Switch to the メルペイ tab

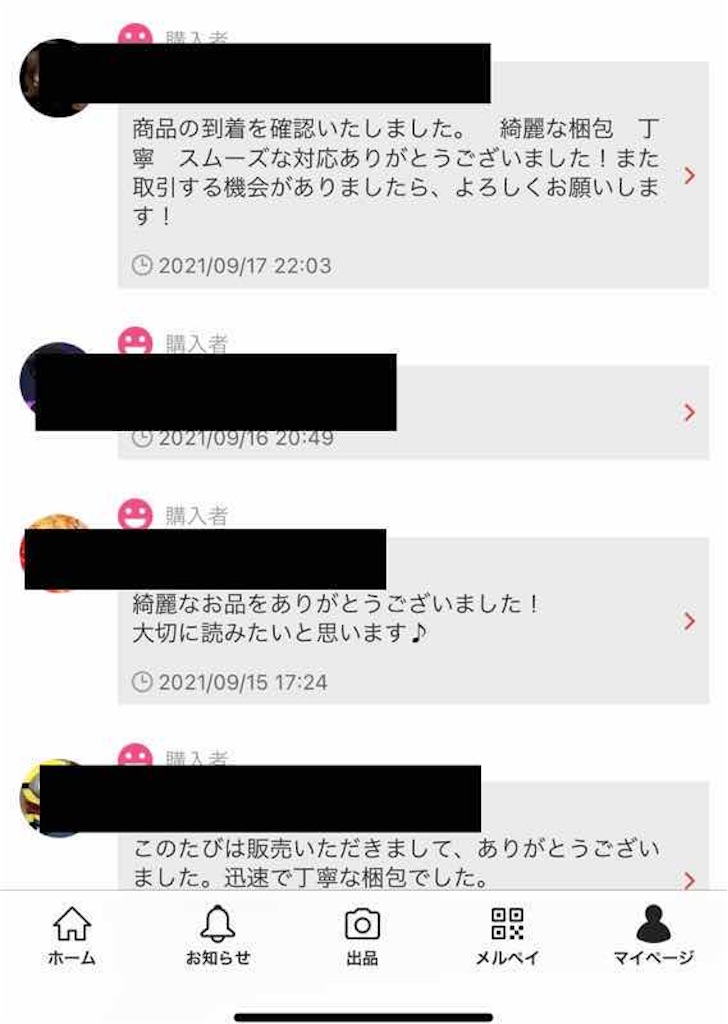[x=507, y=936]
